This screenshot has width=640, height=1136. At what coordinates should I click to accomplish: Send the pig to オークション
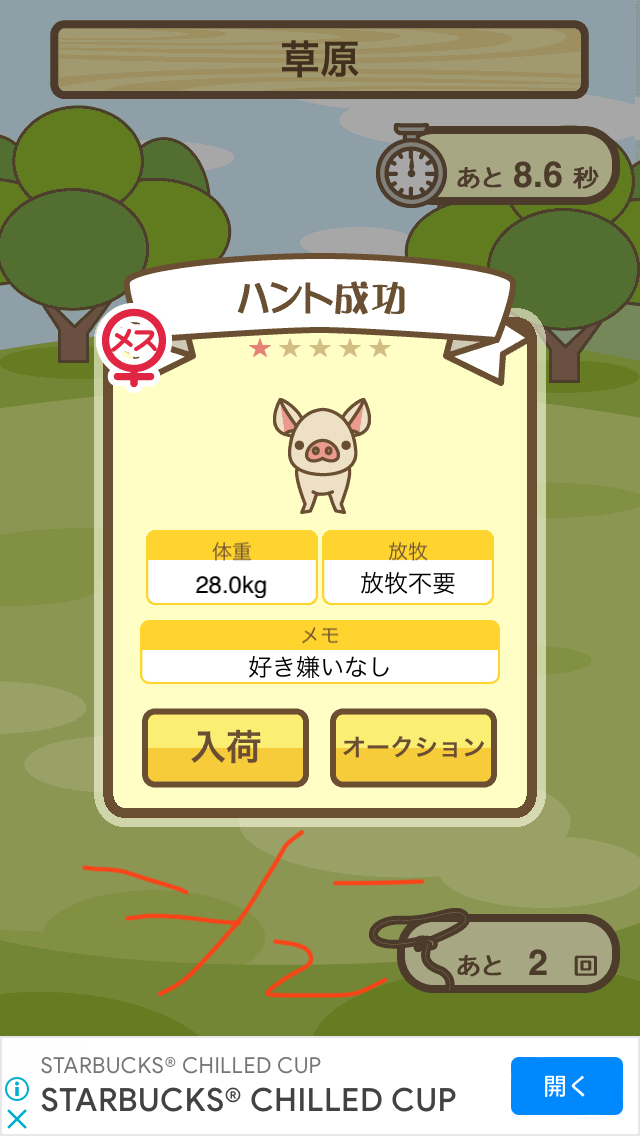413,748
